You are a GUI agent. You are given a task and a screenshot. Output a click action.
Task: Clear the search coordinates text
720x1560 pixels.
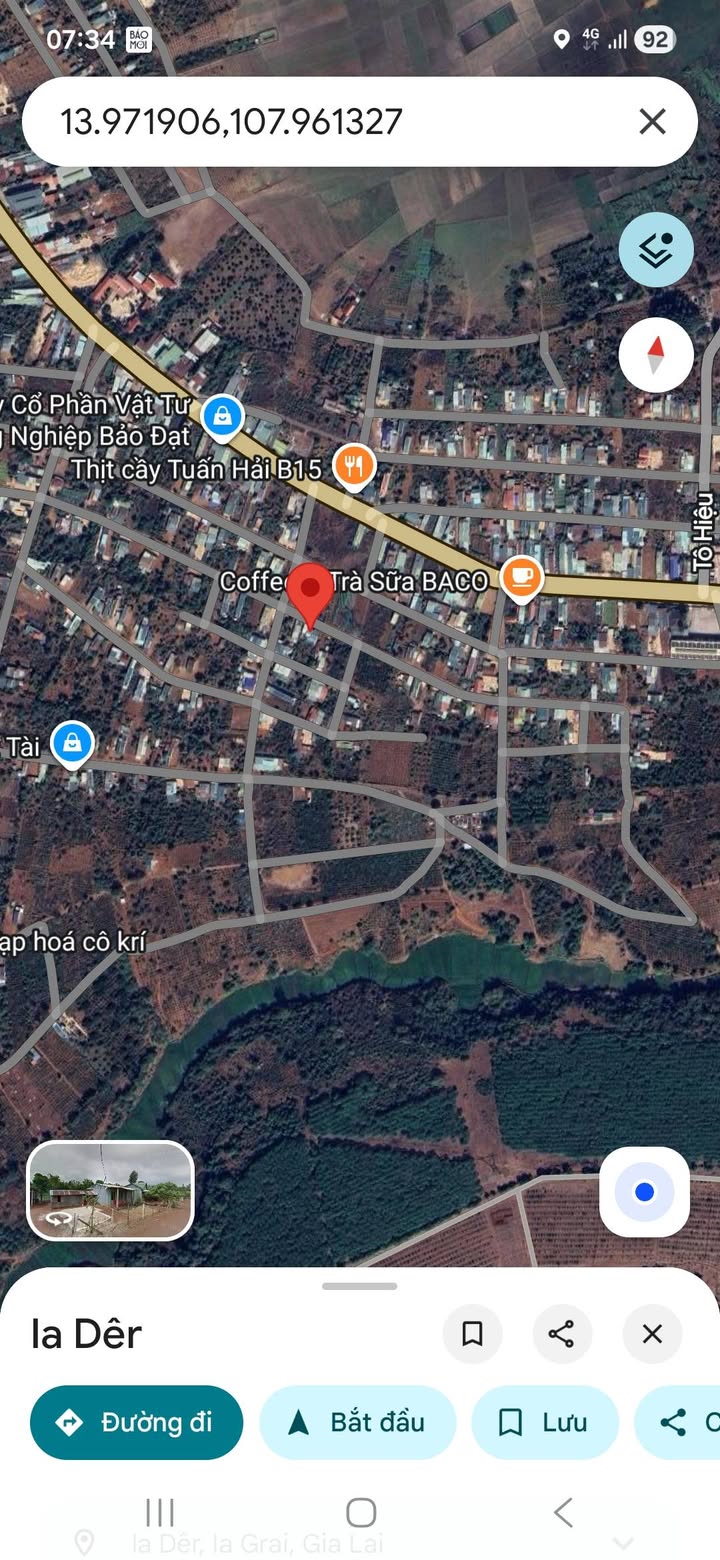[652, 122]
